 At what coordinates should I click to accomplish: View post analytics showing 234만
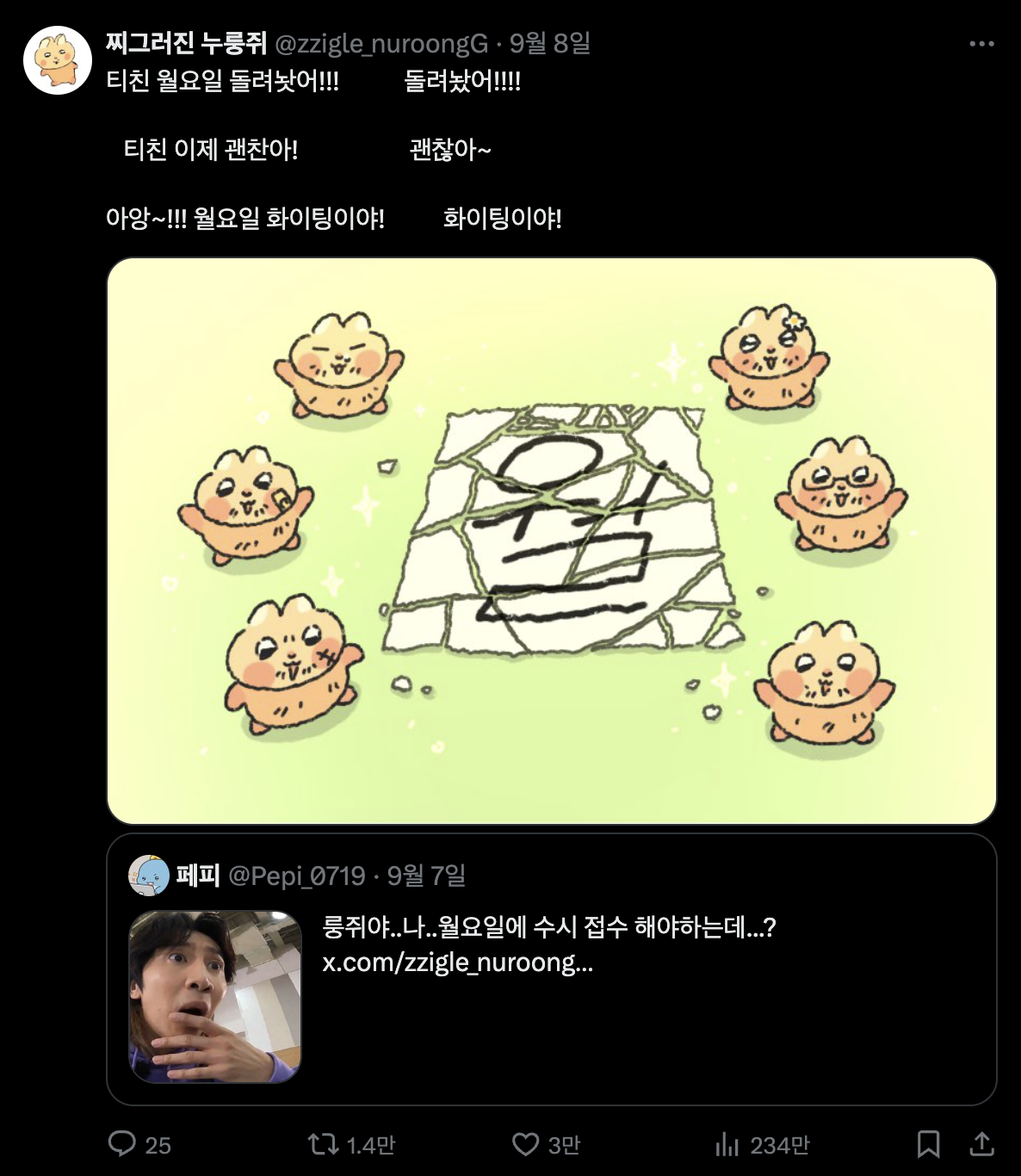coord(727,1144)
